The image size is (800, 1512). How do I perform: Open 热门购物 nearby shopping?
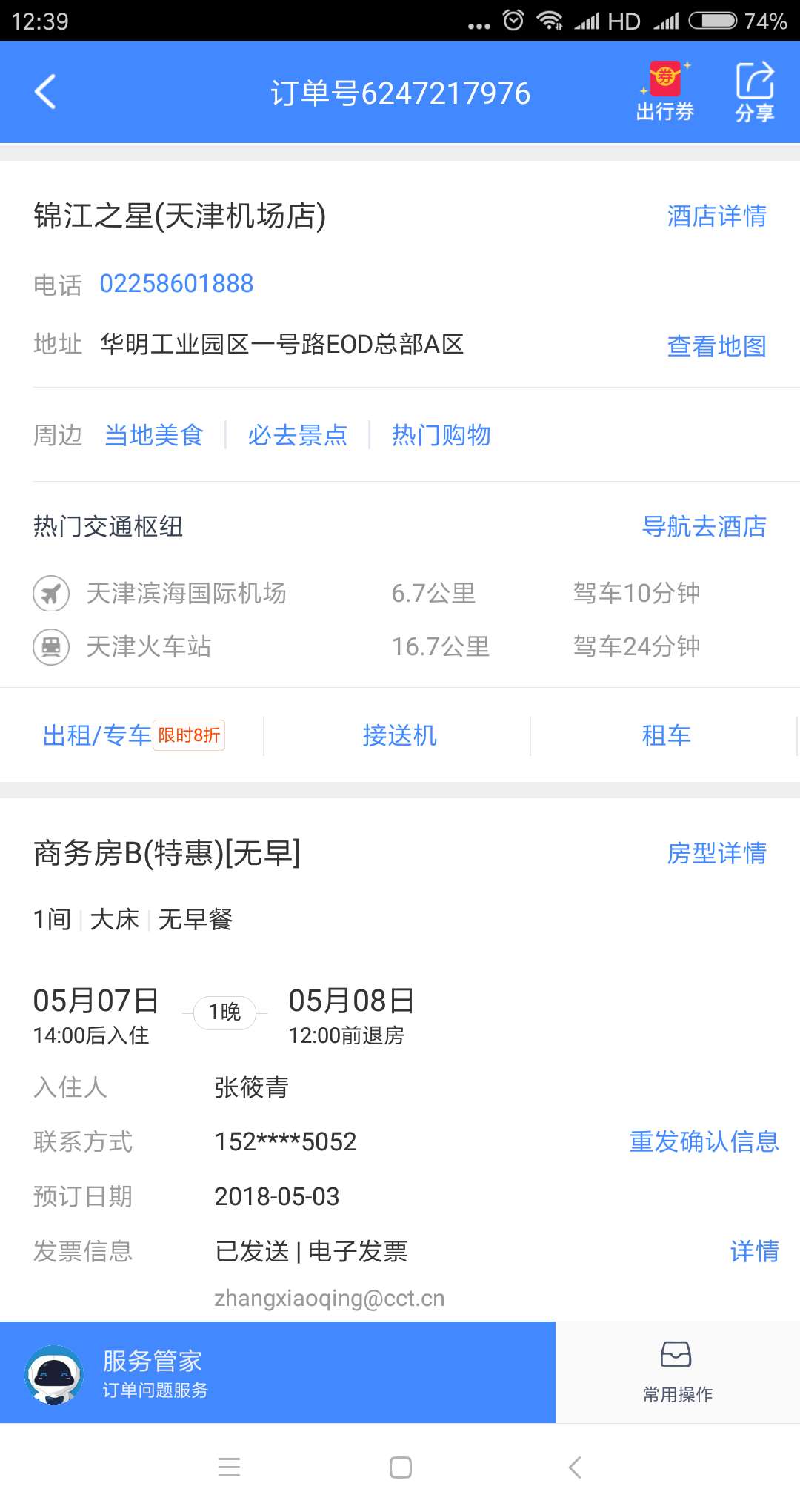click(441, 435)
